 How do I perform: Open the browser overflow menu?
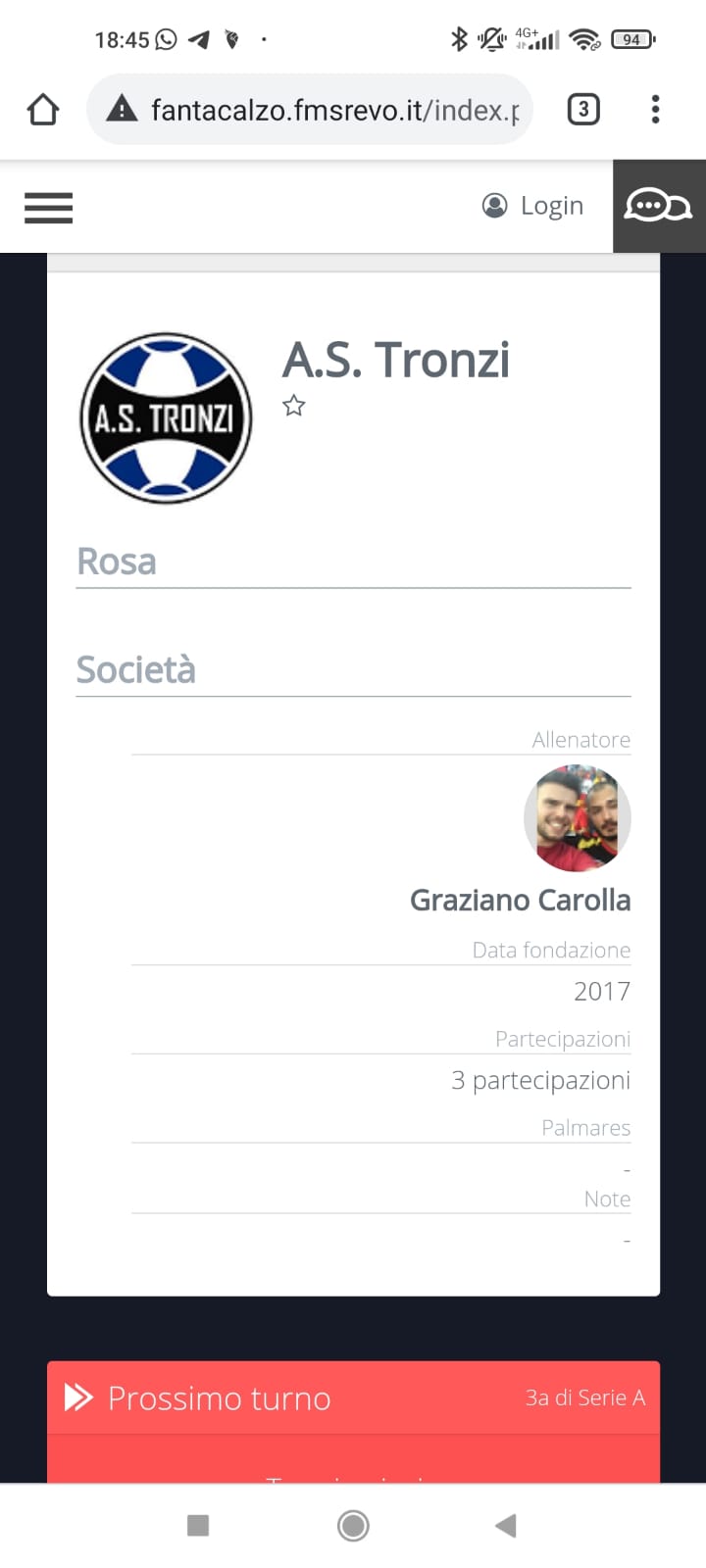pos(655,109)
